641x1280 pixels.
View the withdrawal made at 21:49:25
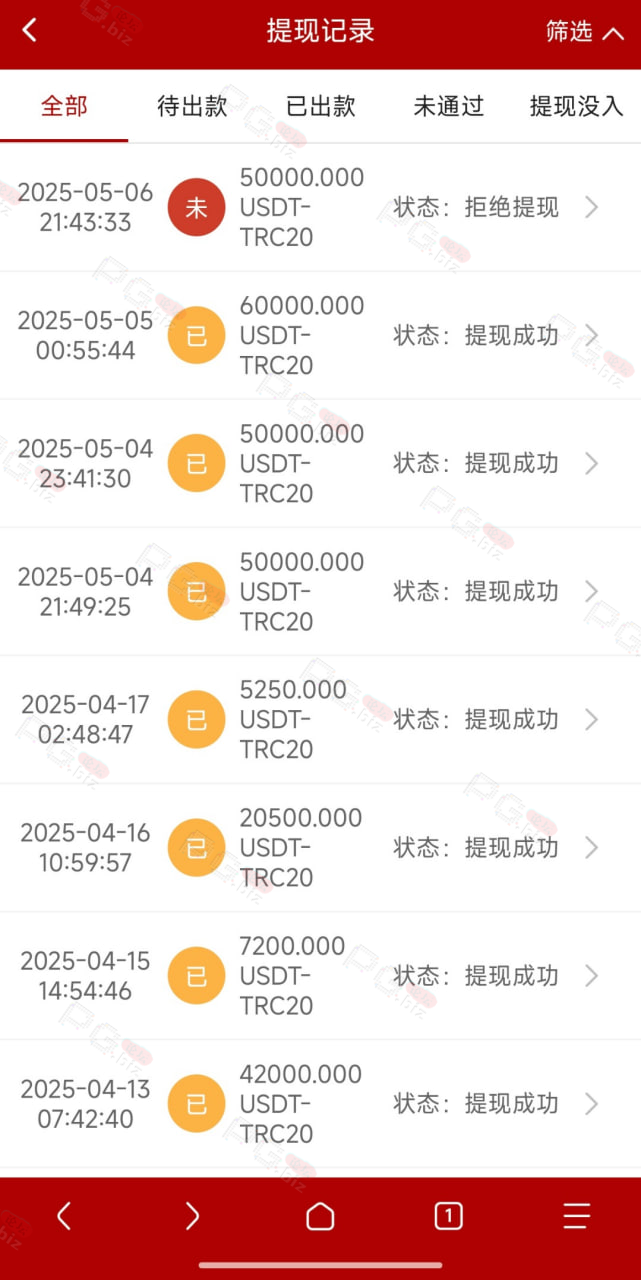[320, 592]
